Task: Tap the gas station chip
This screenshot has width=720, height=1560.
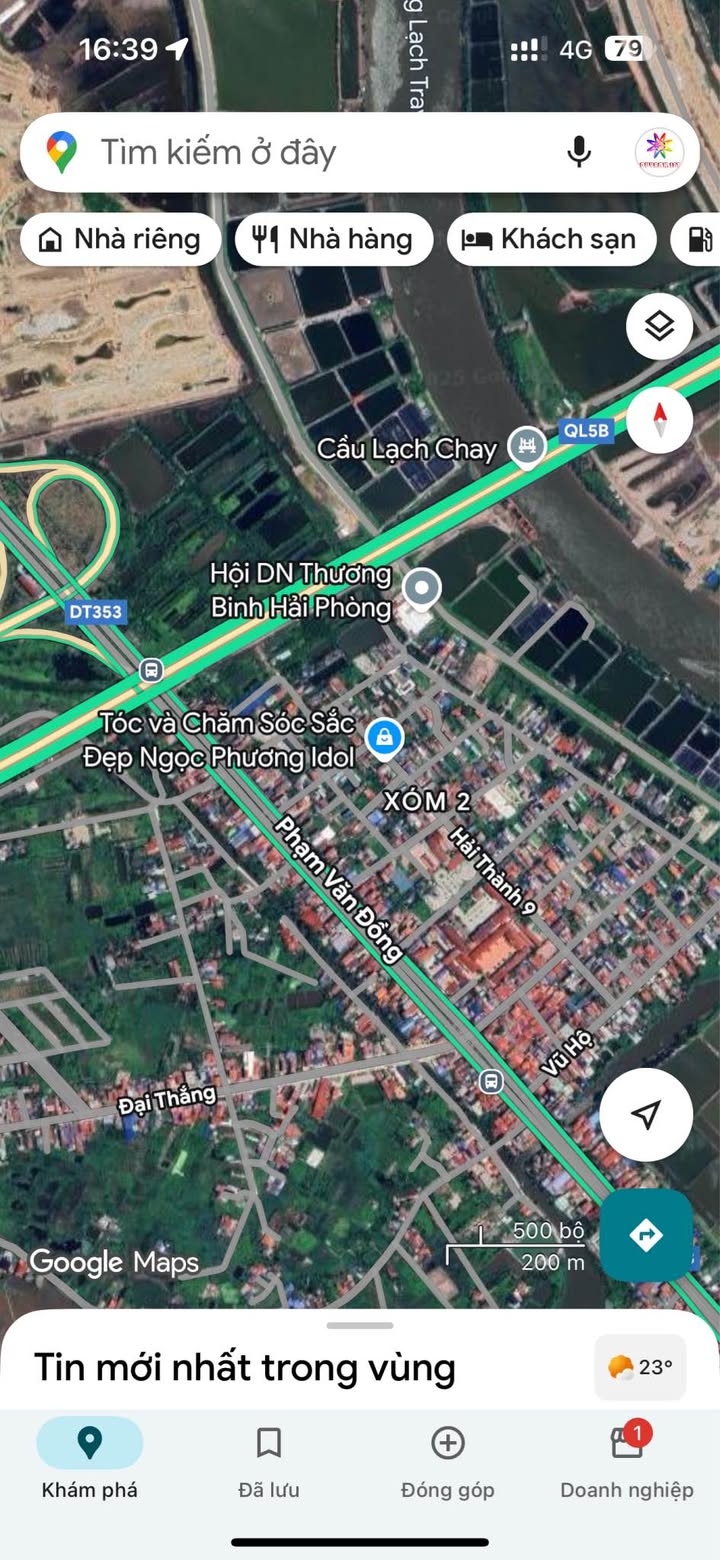Action: 700,240
